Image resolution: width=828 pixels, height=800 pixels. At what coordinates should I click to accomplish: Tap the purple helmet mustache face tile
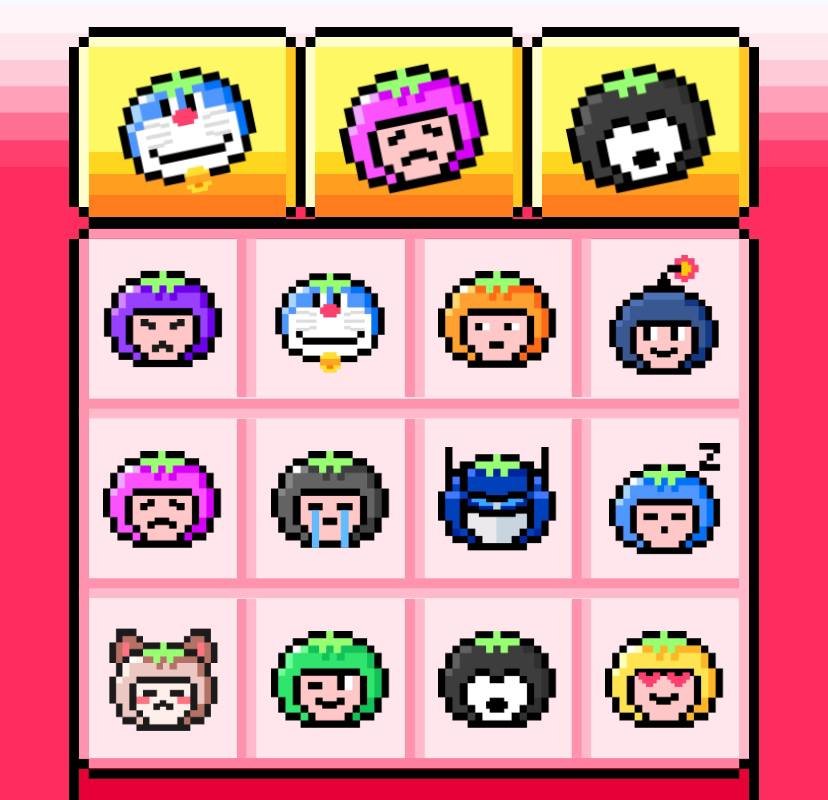pos(163,320)
